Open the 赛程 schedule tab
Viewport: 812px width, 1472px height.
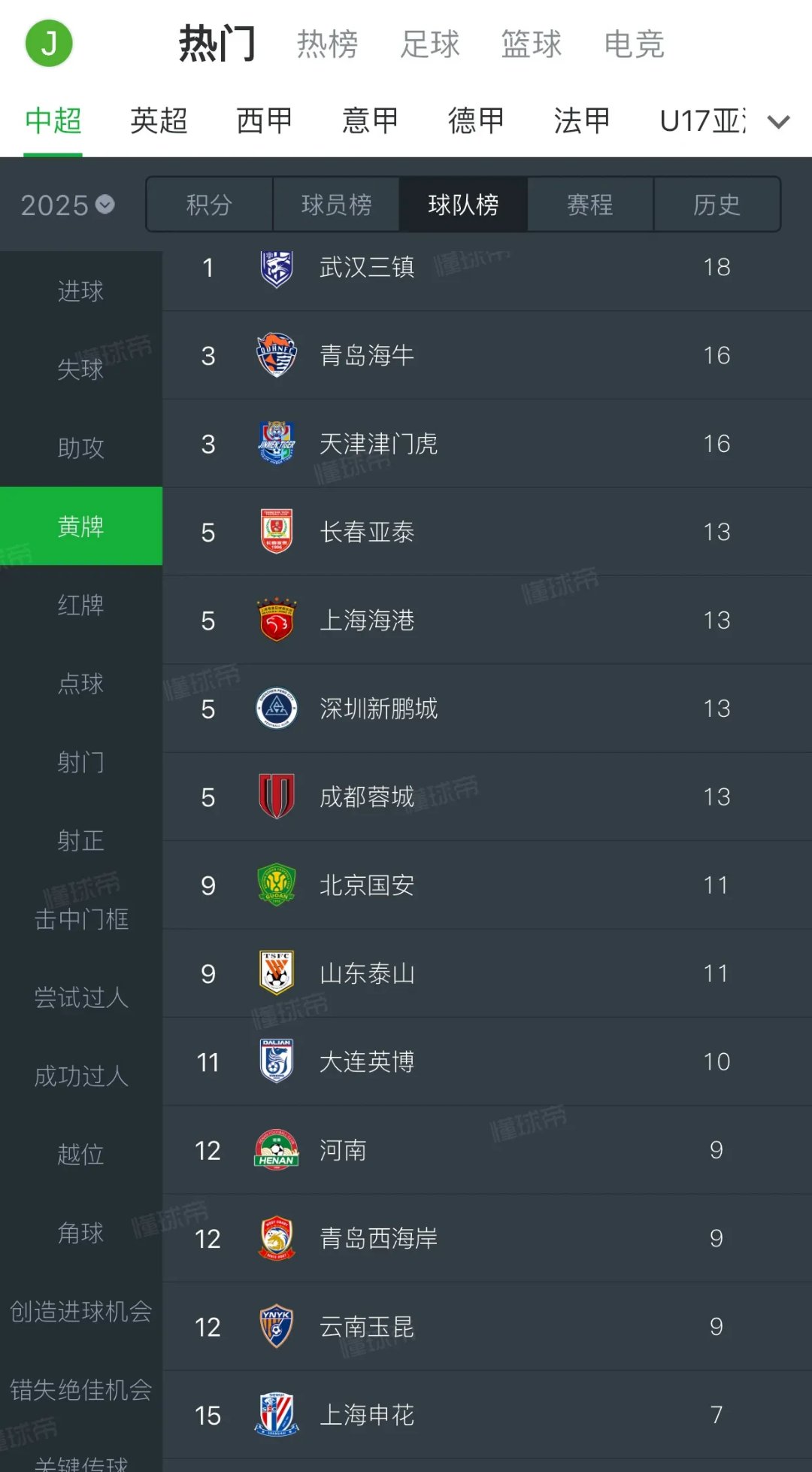590,205
